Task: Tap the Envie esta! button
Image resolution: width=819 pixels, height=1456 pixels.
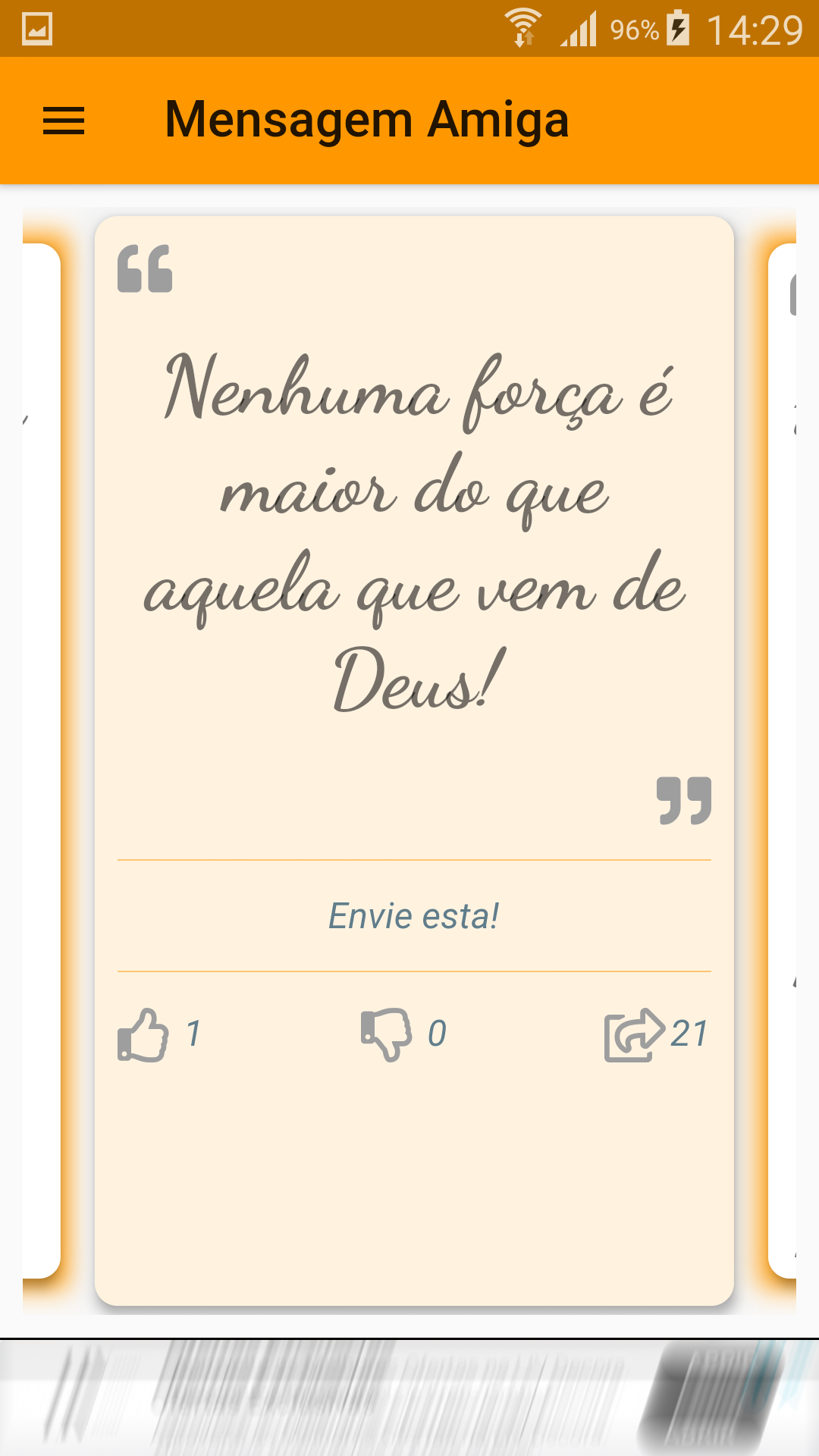Action: coord(414,916)
